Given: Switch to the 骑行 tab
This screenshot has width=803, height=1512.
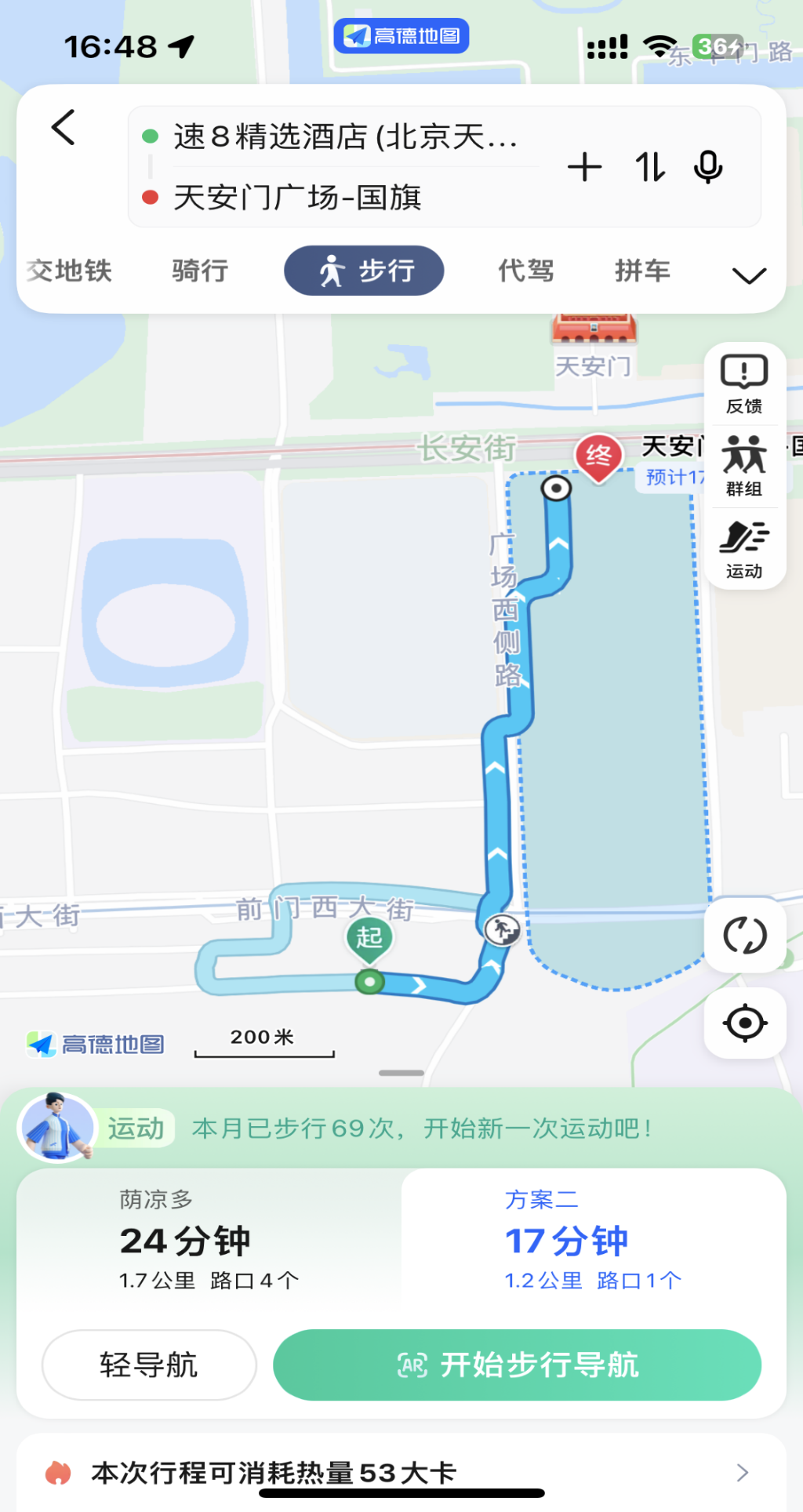Looking at the screenshot, I should [x=200, y=271].
